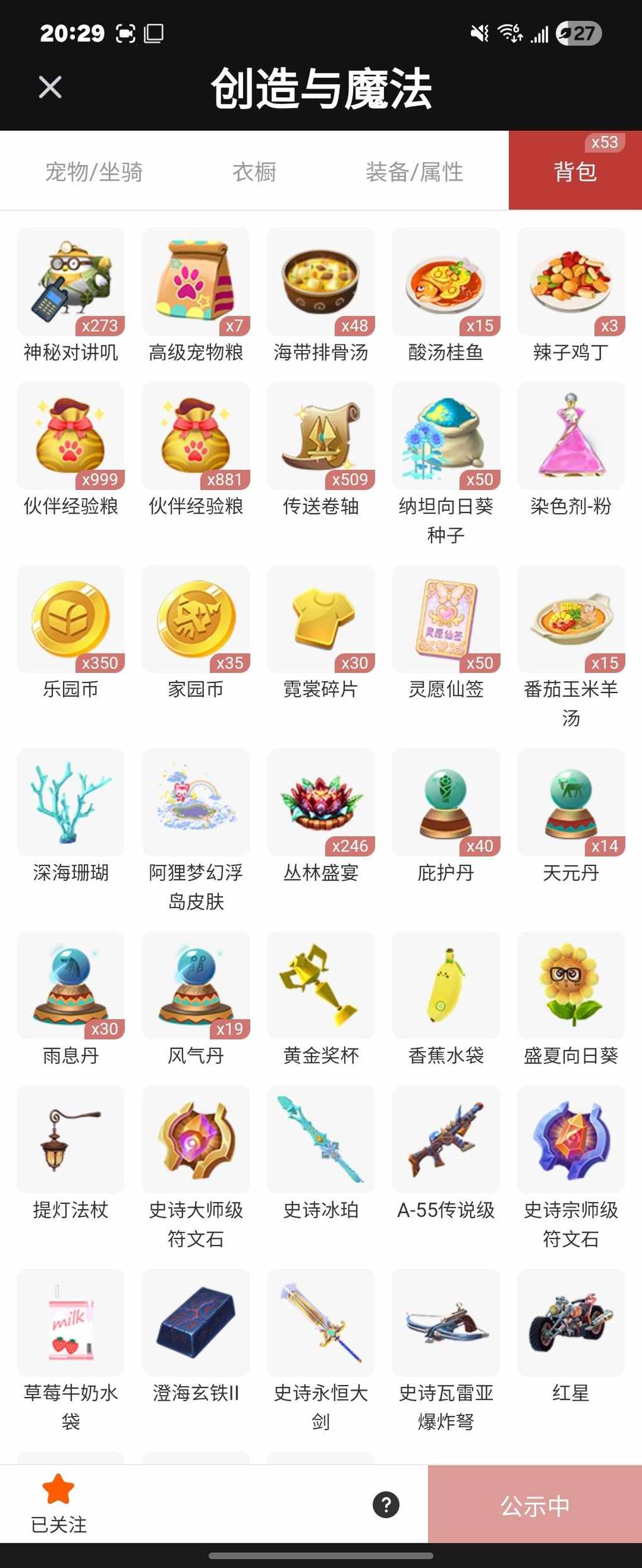The image size is (642, 1568).
Task: Open the 神秘对讲叽 item
Action: click(70, 282)
